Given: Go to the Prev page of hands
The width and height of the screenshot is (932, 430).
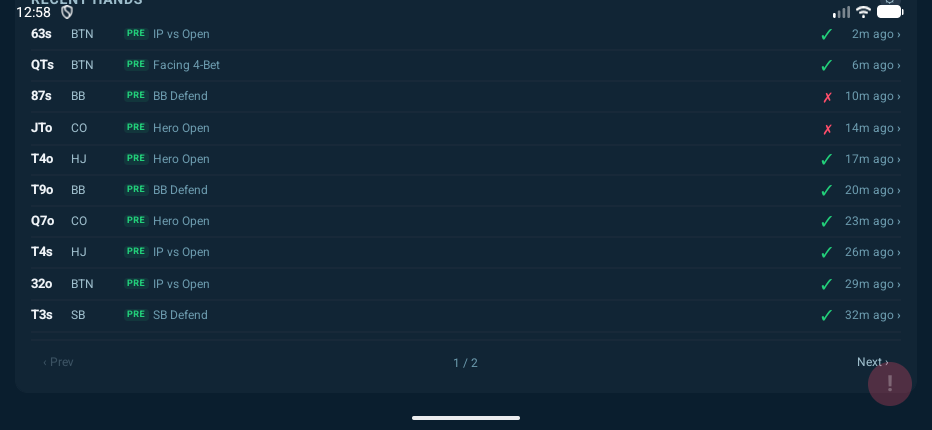Looking at the screenshot, I should (x=58, y=362).
